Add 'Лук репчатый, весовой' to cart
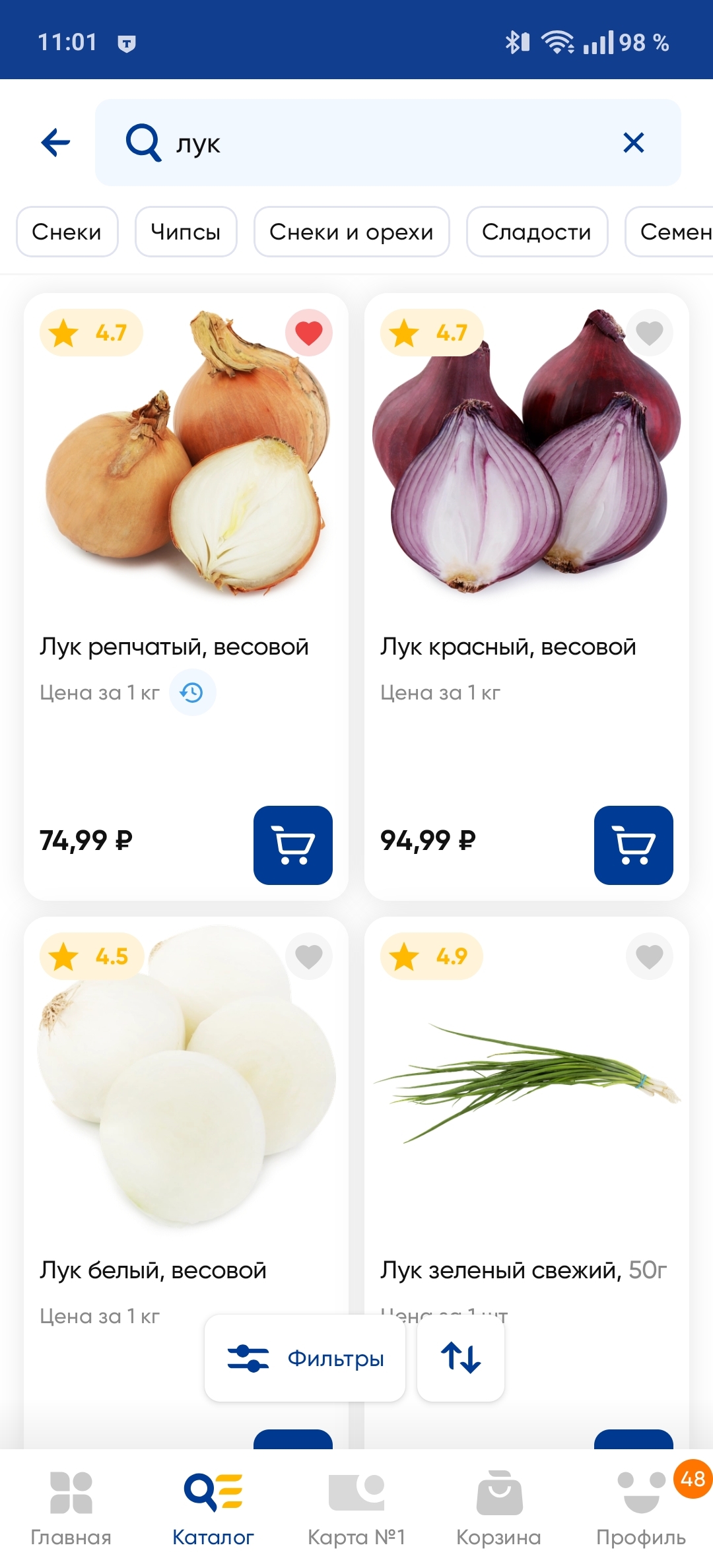The height and width of the screenshot is (1568, 713). 292,845
